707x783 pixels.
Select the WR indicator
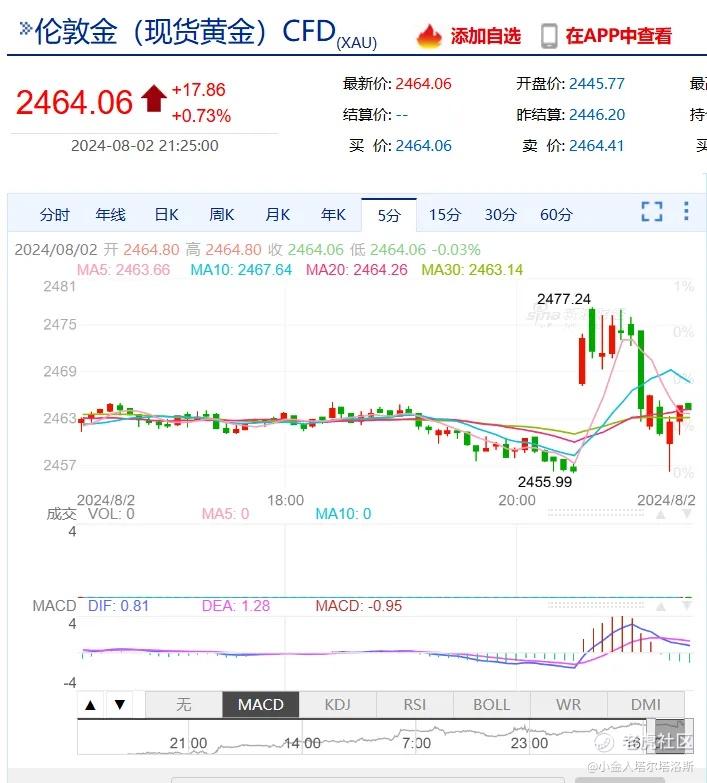point(569,705)
